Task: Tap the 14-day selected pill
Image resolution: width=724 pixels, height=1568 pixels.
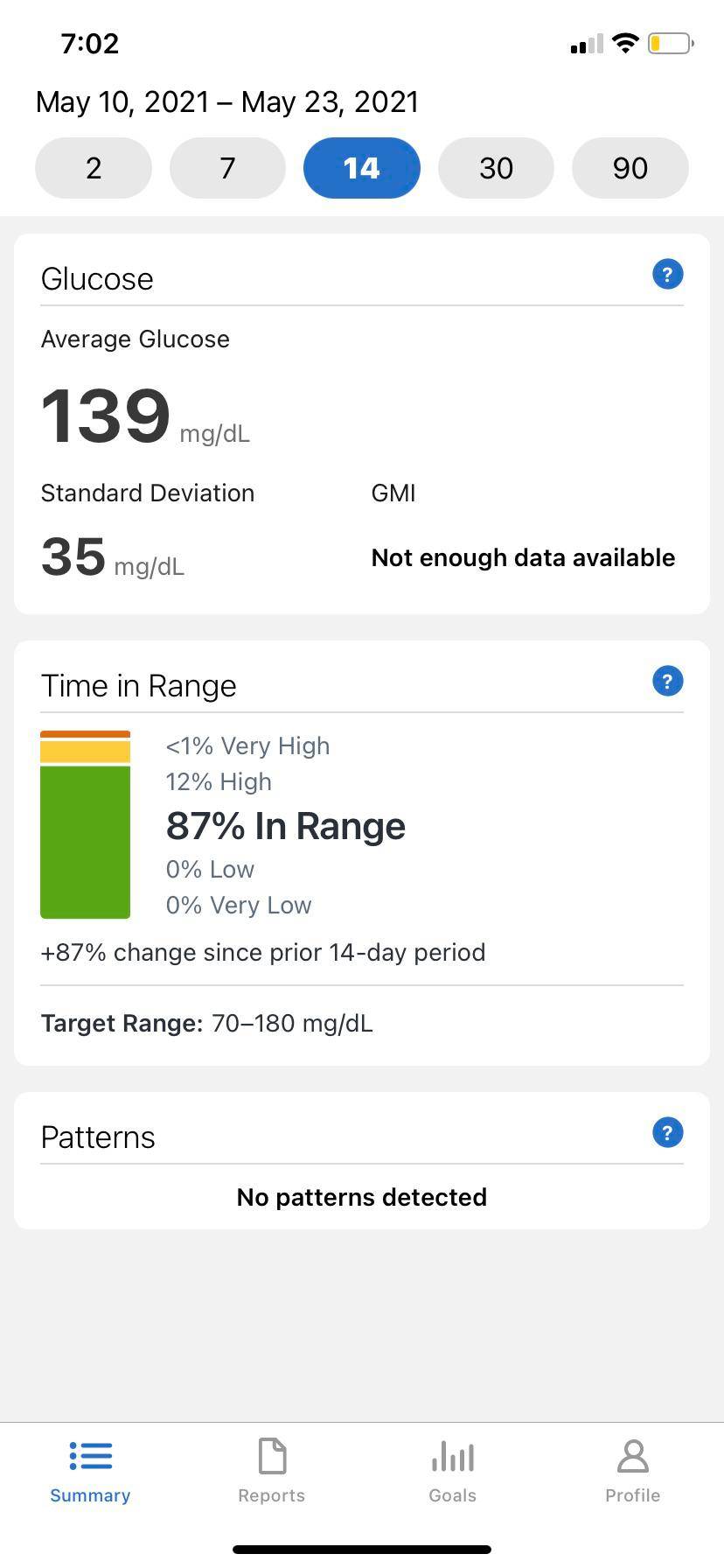Action: point(361,167)
